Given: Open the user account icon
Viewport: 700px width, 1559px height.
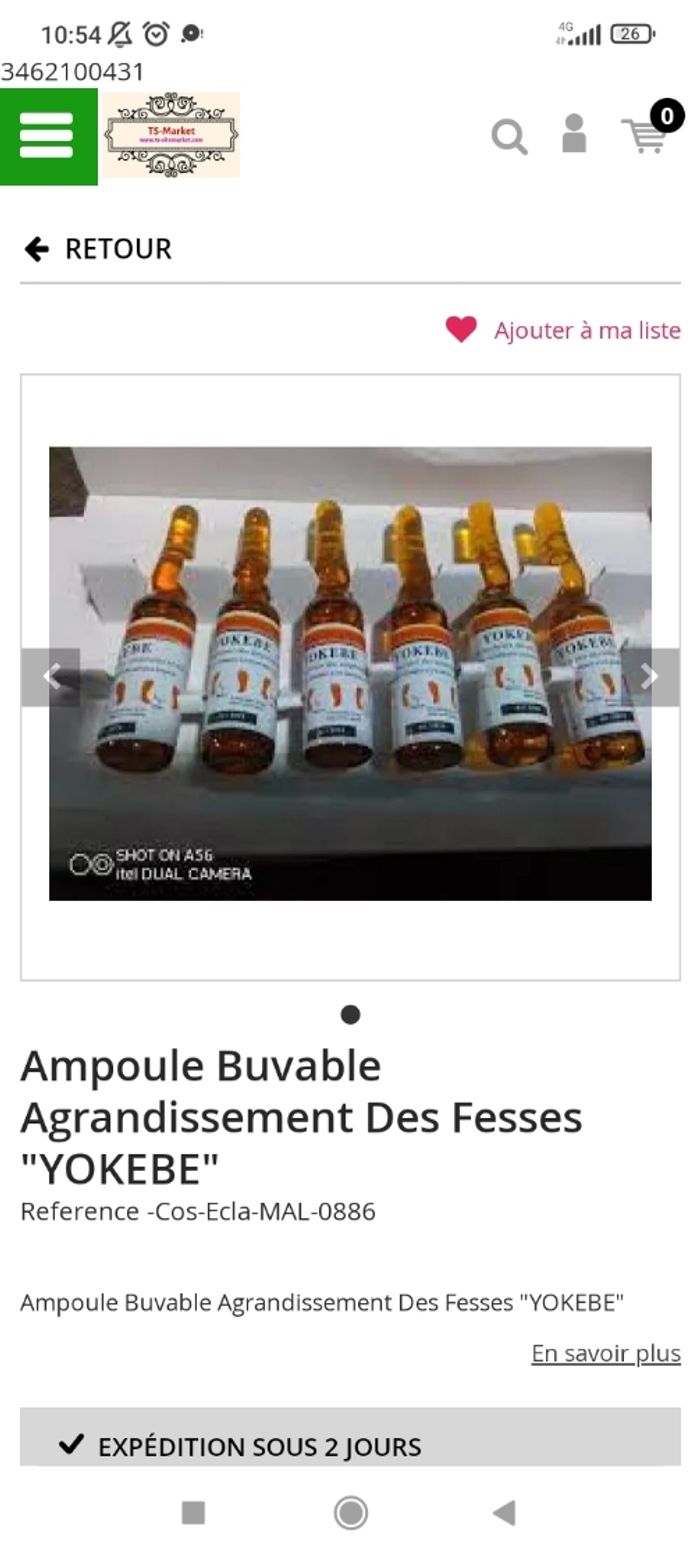Looking at the screenshot, I should point(574,134).
